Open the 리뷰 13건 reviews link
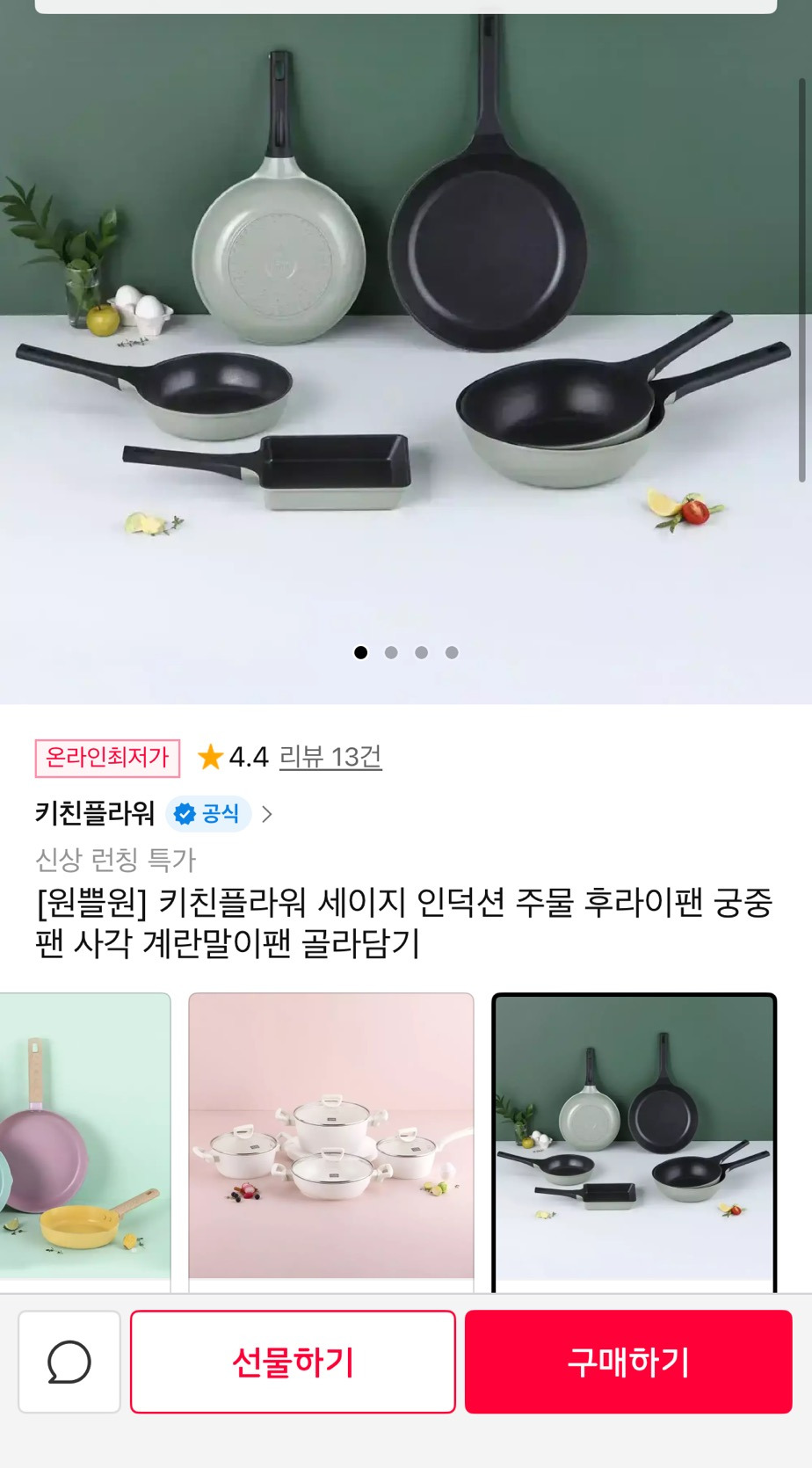The image size is (812, 1468). [x=330, y=757]
